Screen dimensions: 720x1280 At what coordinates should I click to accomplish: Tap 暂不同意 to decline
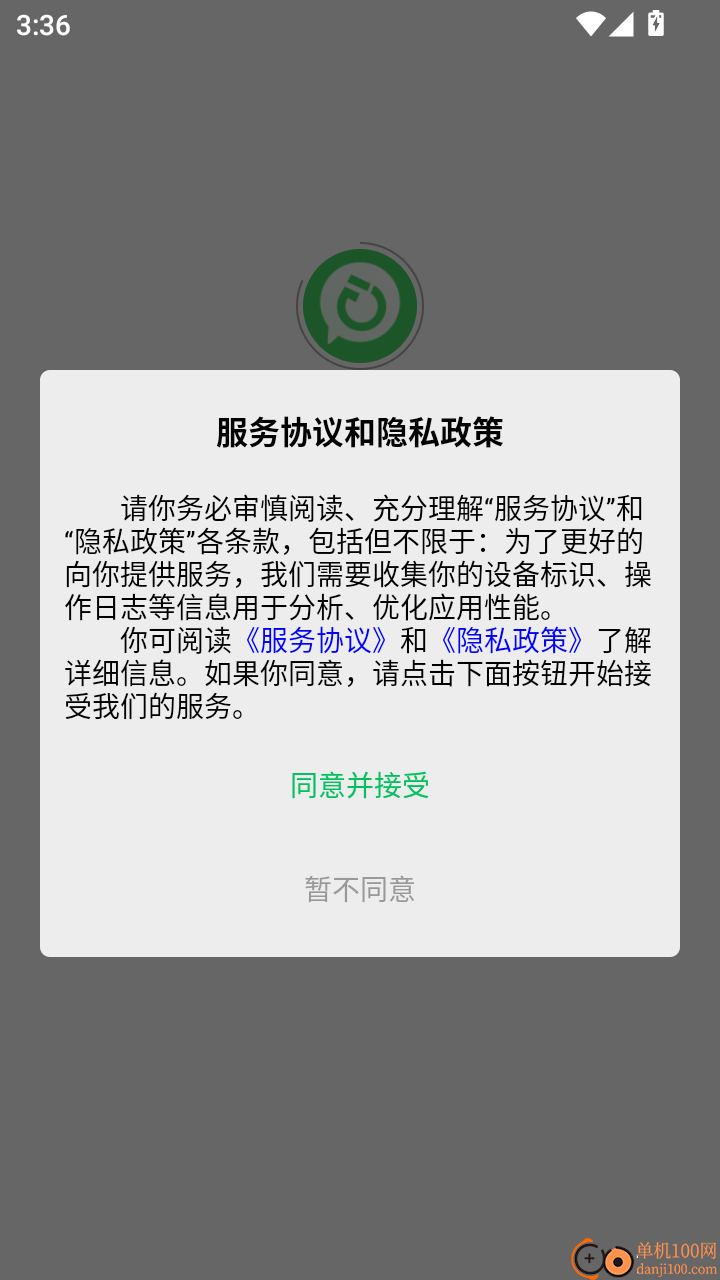[360, 890]
